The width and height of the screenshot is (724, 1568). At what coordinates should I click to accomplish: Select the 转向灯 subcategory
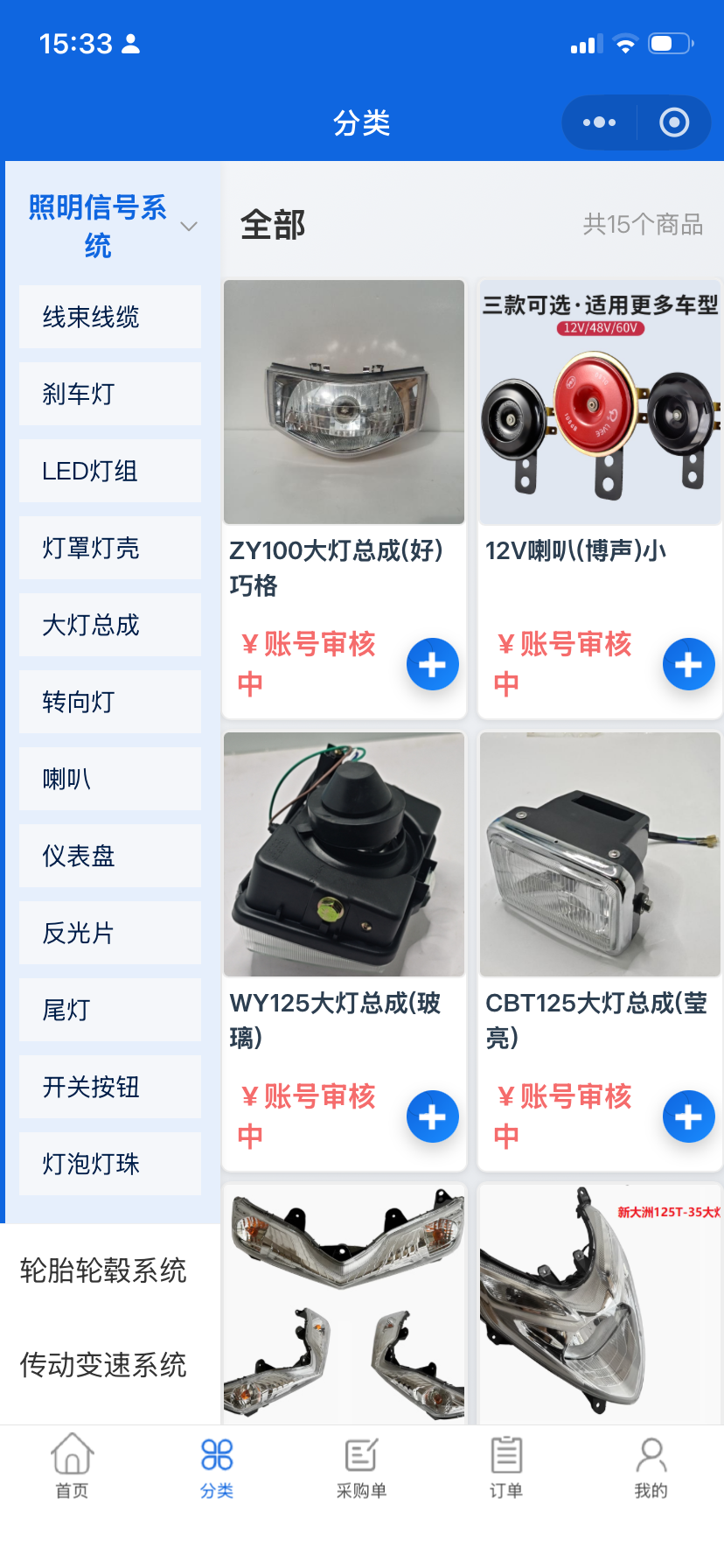point(110,702)
